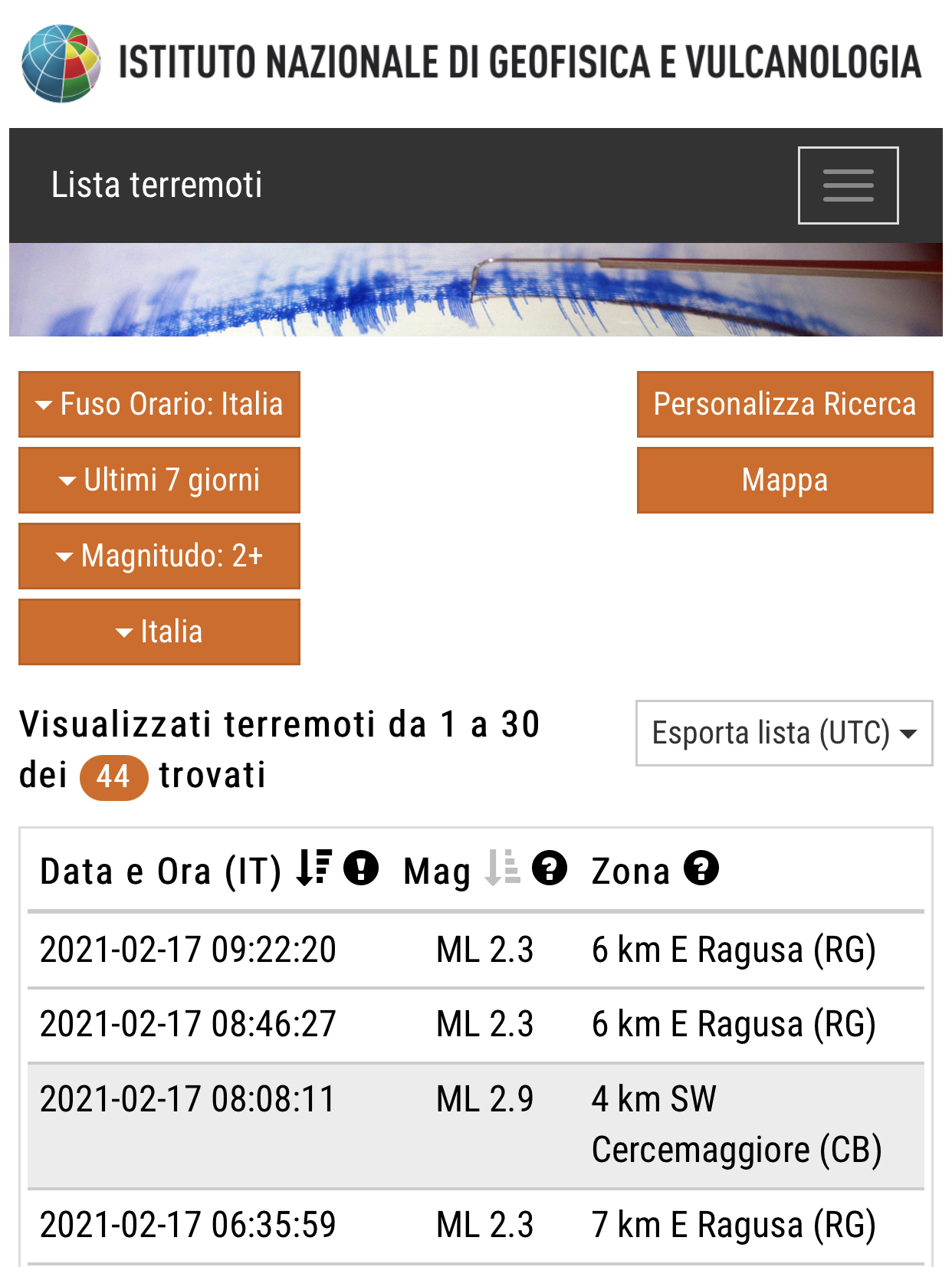Image resolution: width=952 pixels, height=1267 pixels.
Task: Go to the Lista terremoti page title
Action: [157, 185]
